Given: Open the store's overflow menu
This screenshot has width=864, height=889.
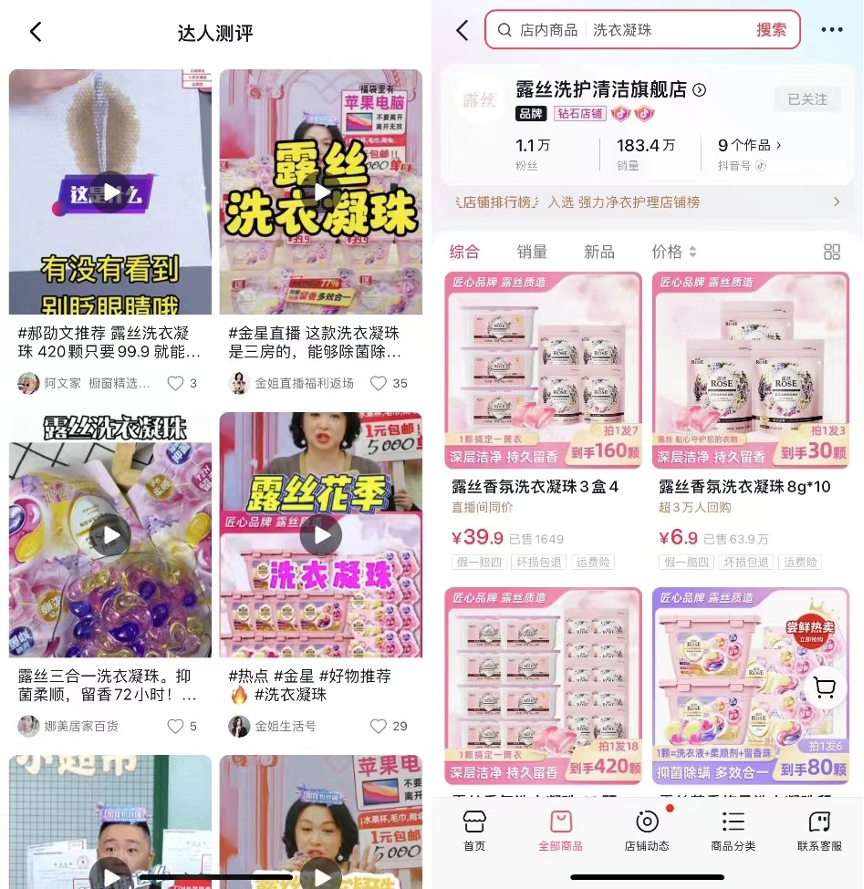Looking at the screenshot, I should 831,30.
